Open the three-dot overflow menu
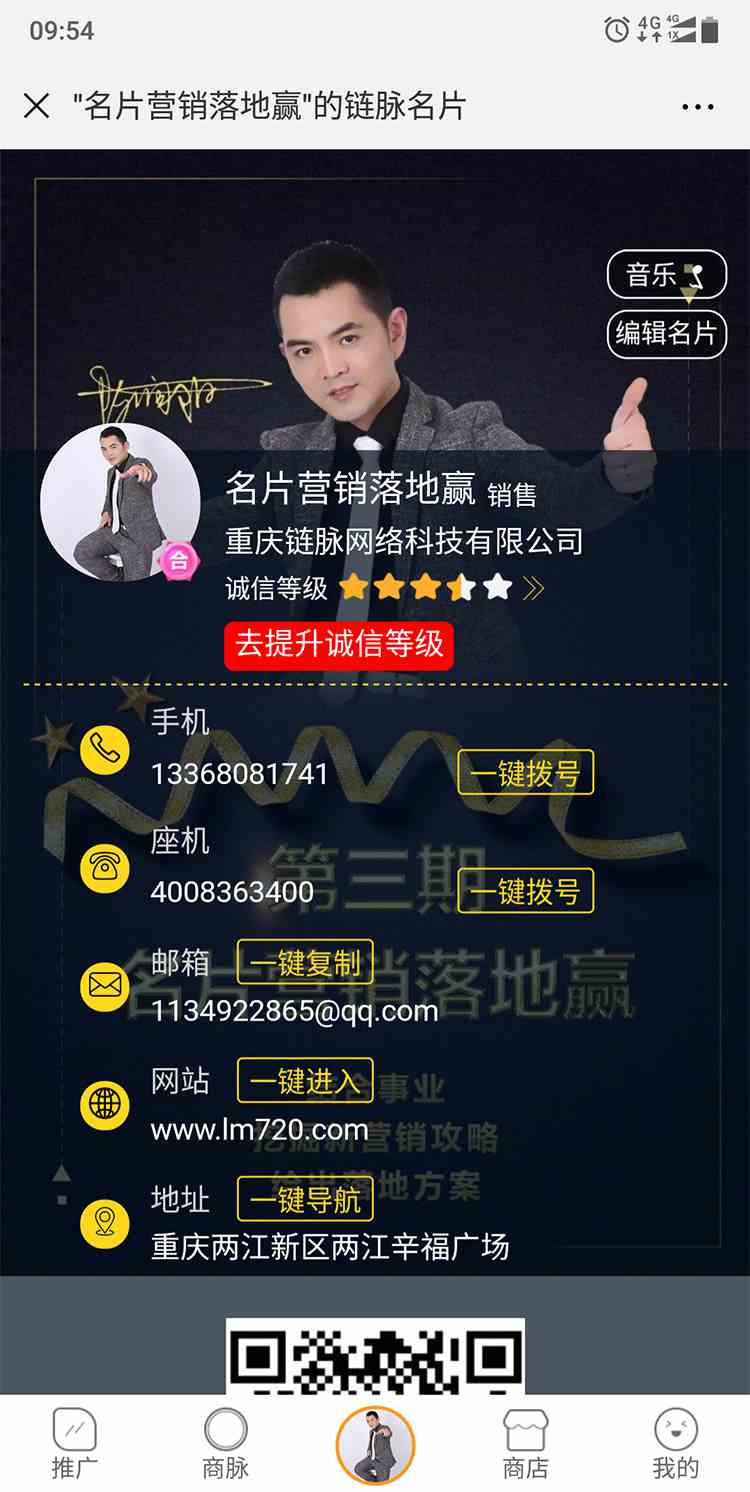The image size is (750, 1492). point(697,107)
